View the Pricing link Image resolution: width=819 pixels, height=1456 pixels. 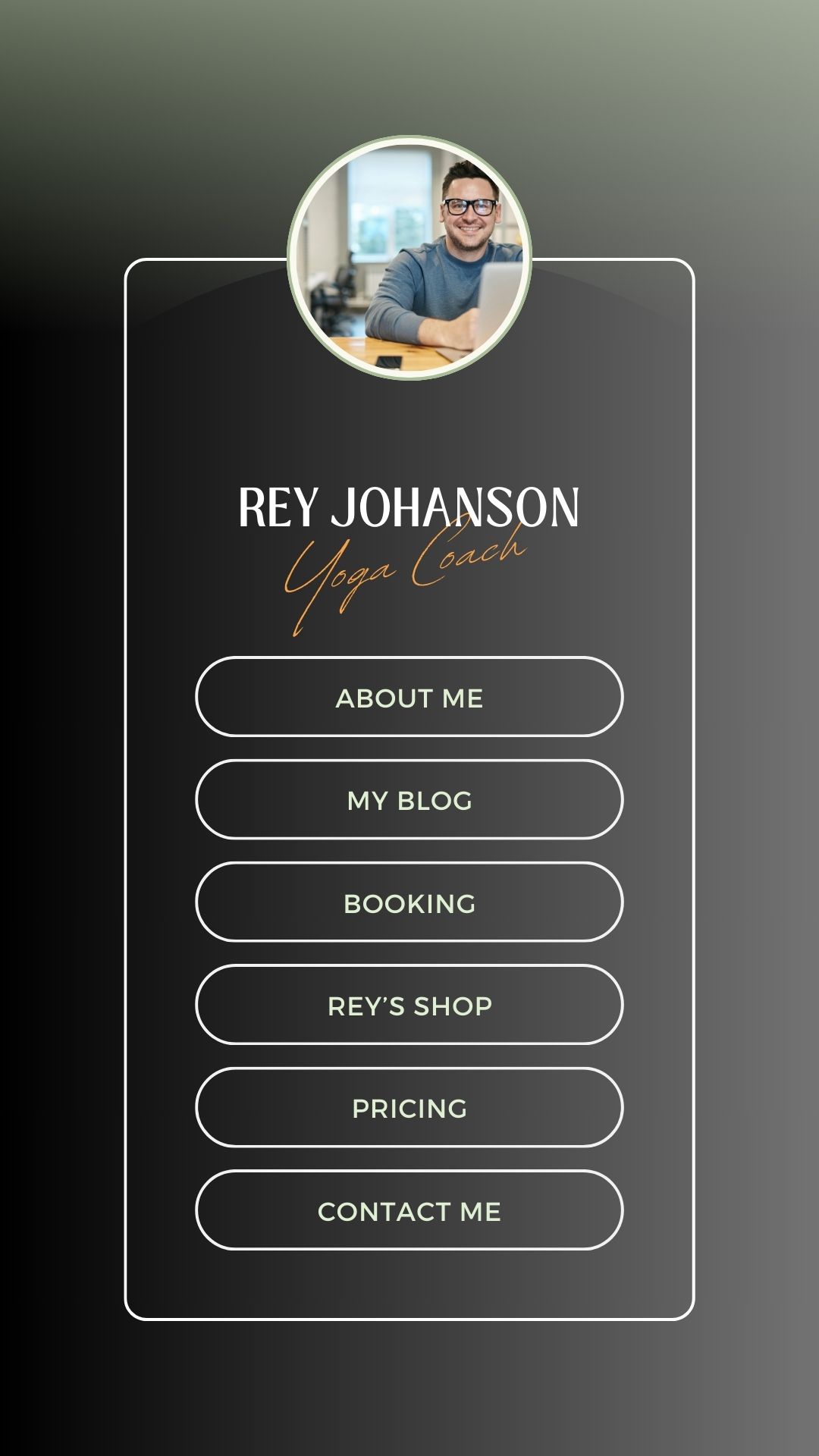[x=409, y=1107]
